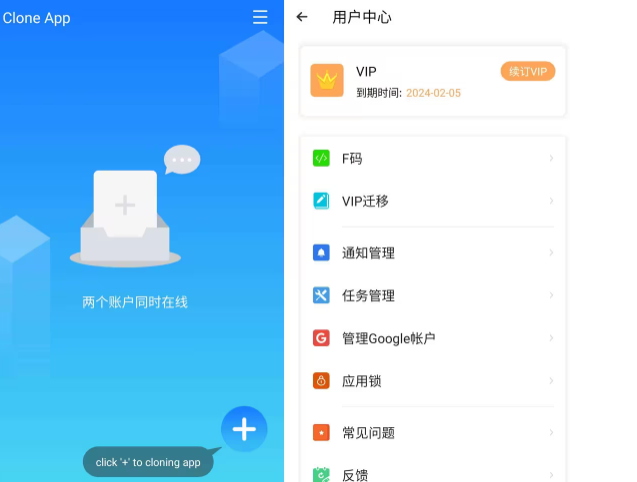Open the F码 row

point(432,158)
